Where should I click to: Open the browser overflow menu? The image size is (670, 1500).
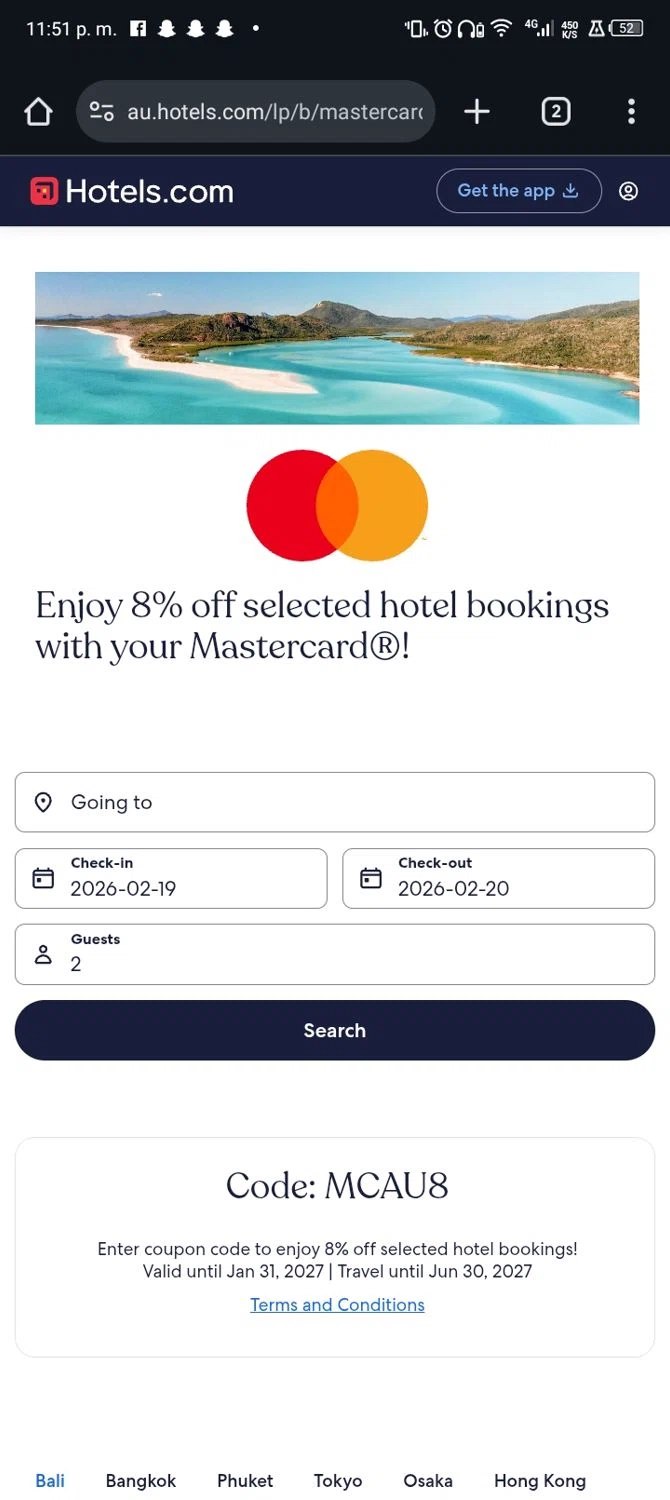click(631, 111)
